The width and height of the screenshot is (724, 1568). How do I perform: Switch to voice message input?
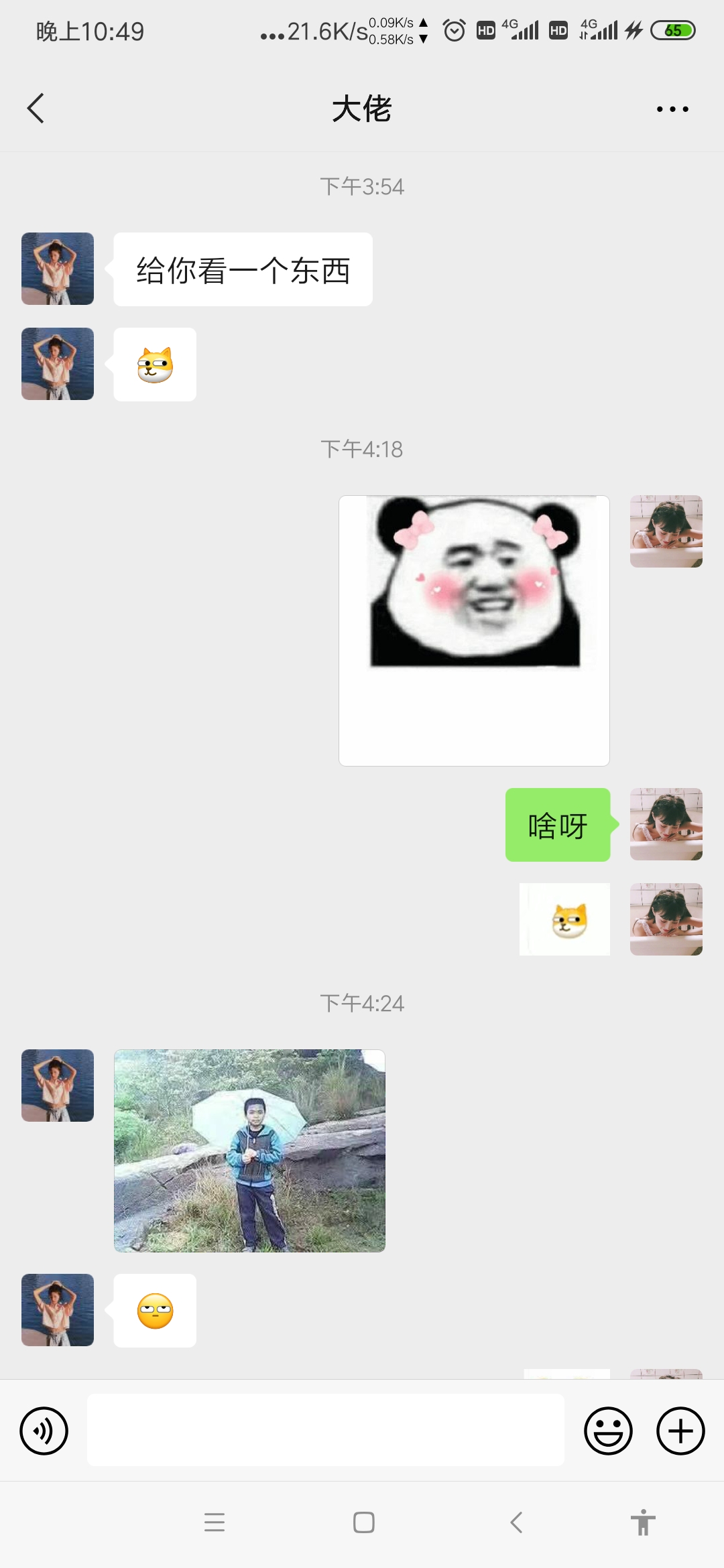(44, 1431)
